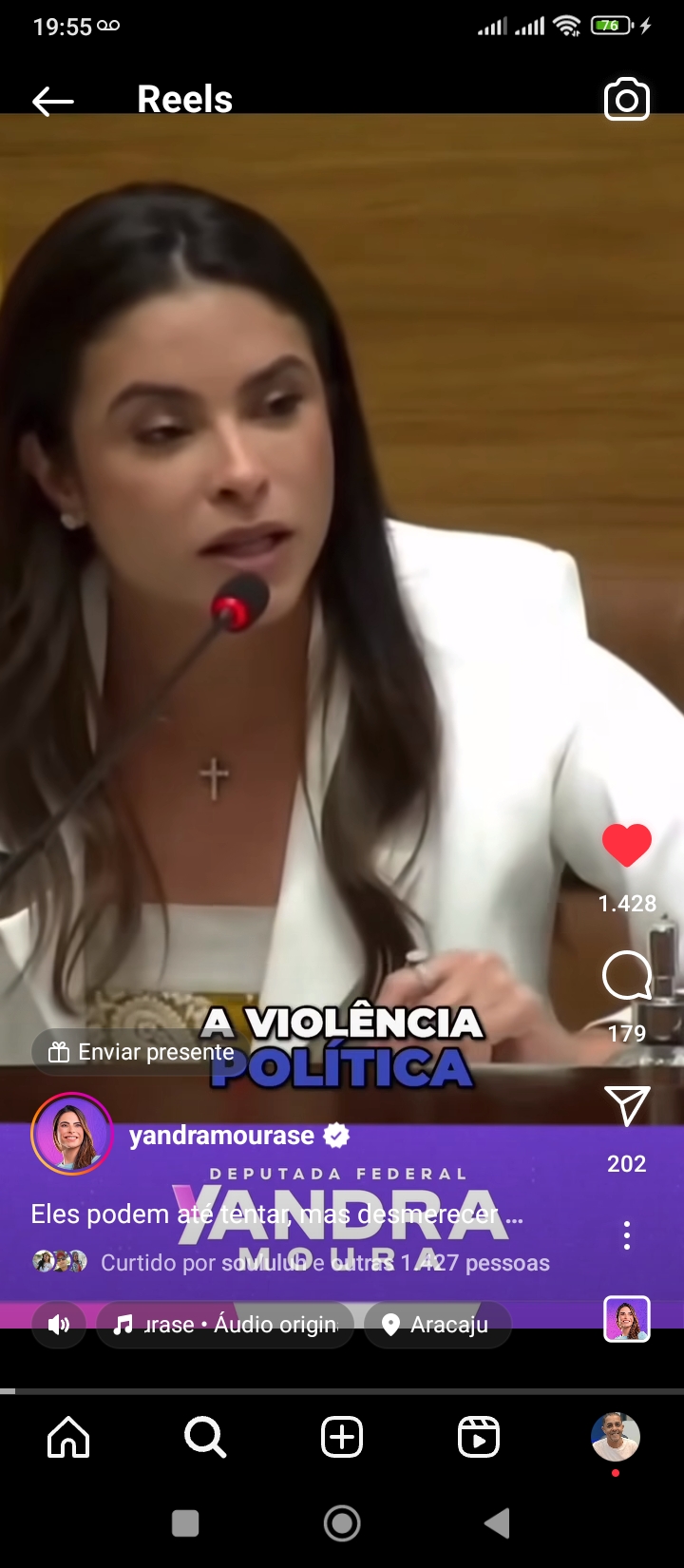Open the comments on this reel
Viewport: 684px width, 1568px height.
pyautogui.click(x=627, y=976)
